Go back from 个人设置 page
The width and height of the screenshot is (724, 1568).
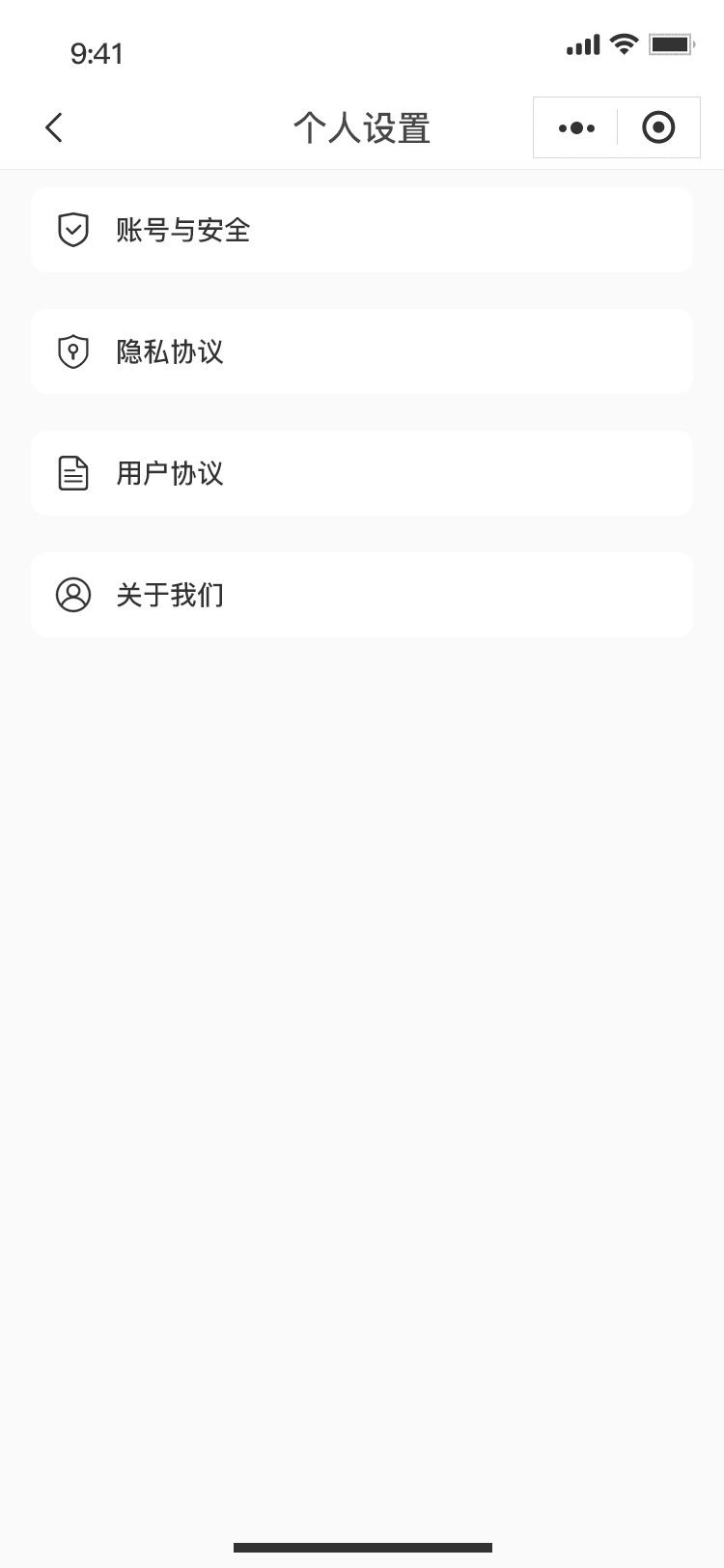point(54,127)
